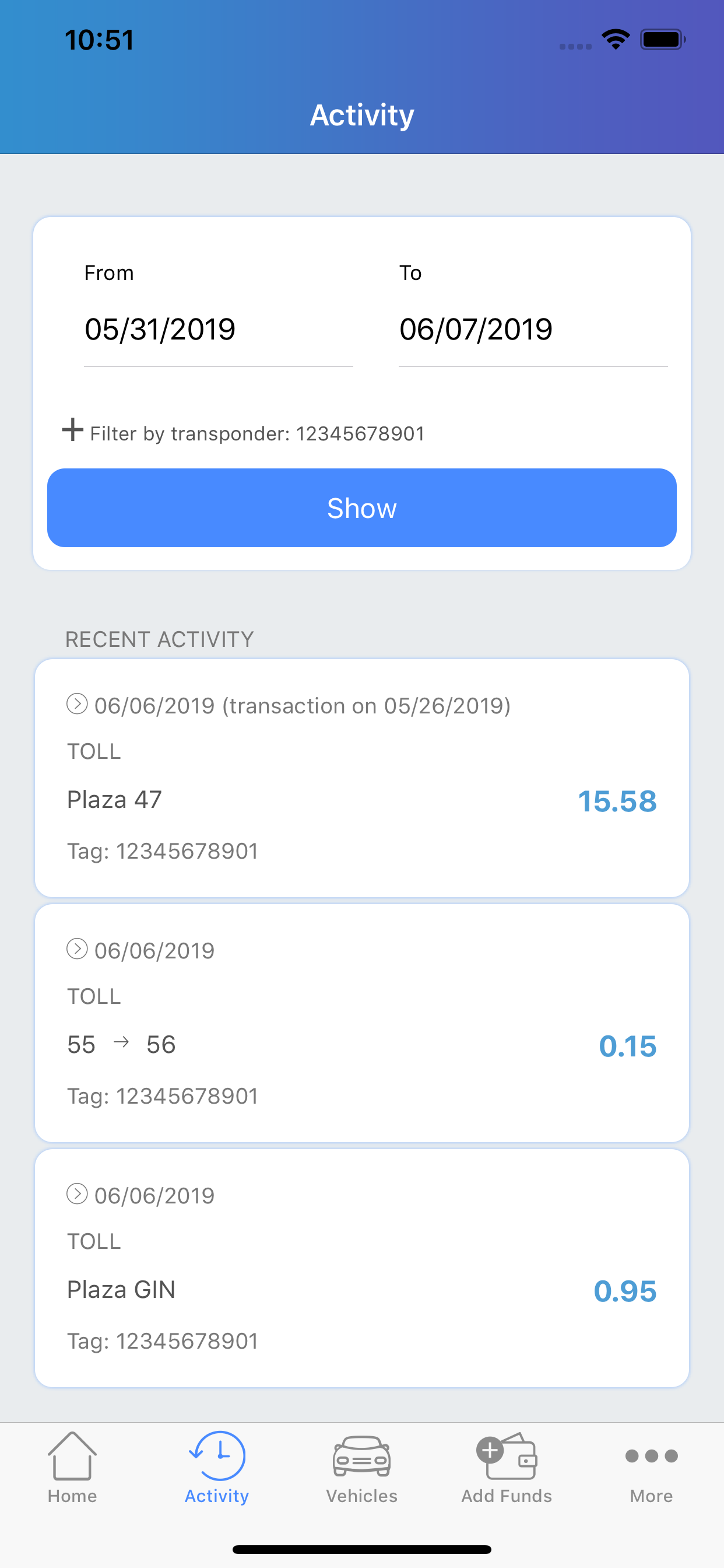Expand the Plaza 47 transaction chevron
Screen dimensions: 724x1568
77,705
